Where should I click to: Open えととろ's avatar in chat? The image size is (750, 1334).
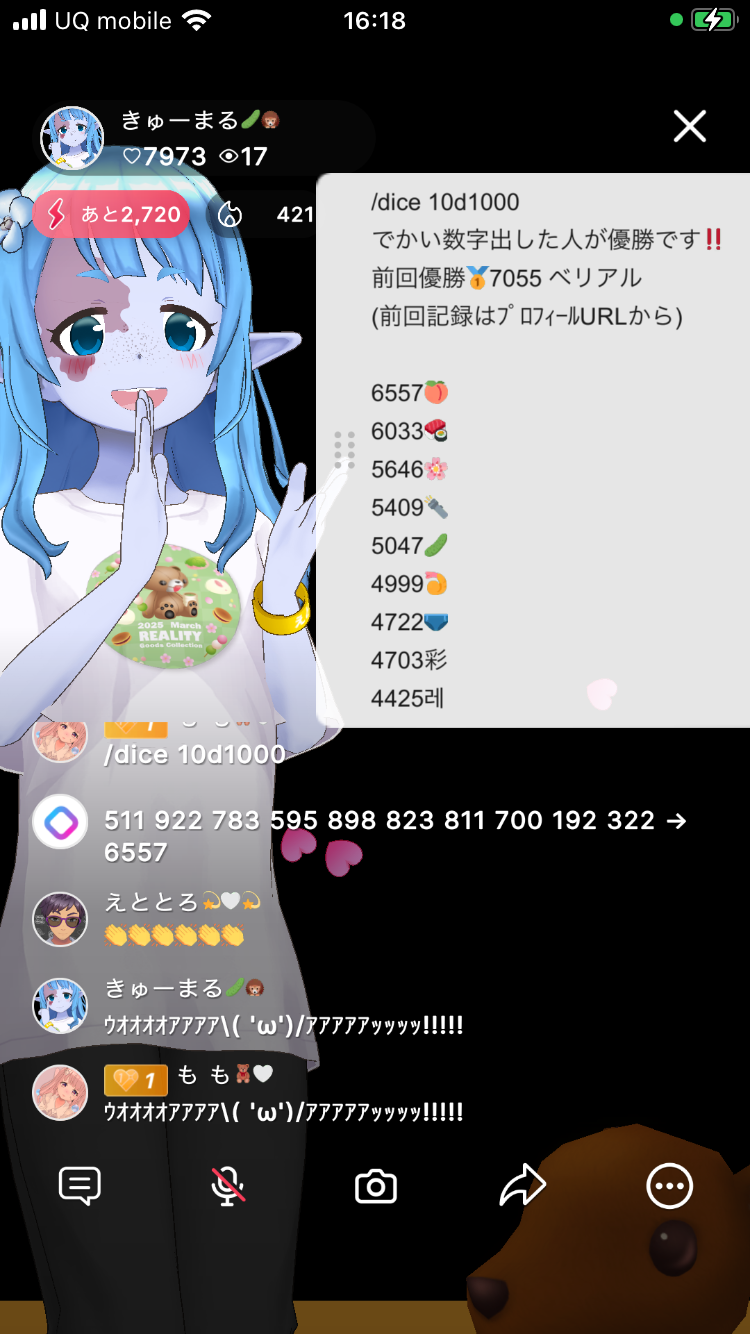[x=60, y=919]
